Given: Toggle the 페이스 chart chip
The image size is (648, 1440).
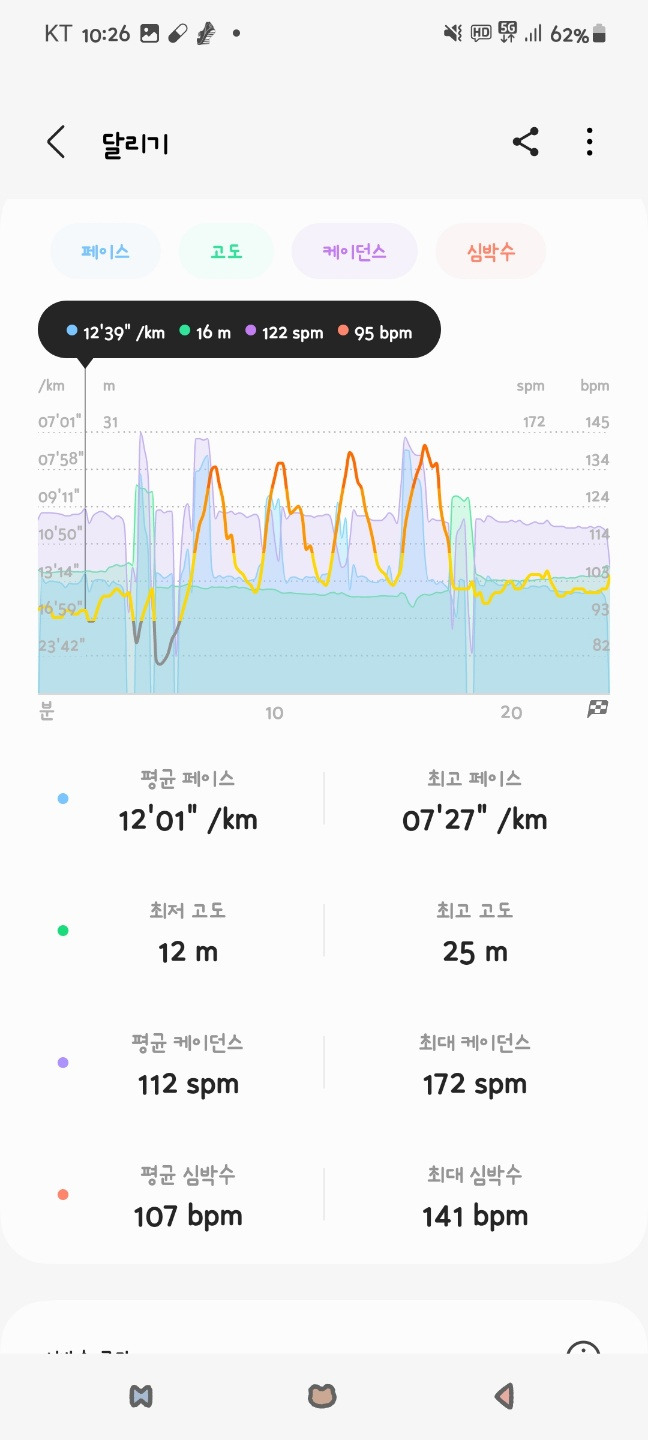Looking at the screenshot, I should (x=106, y=251).
